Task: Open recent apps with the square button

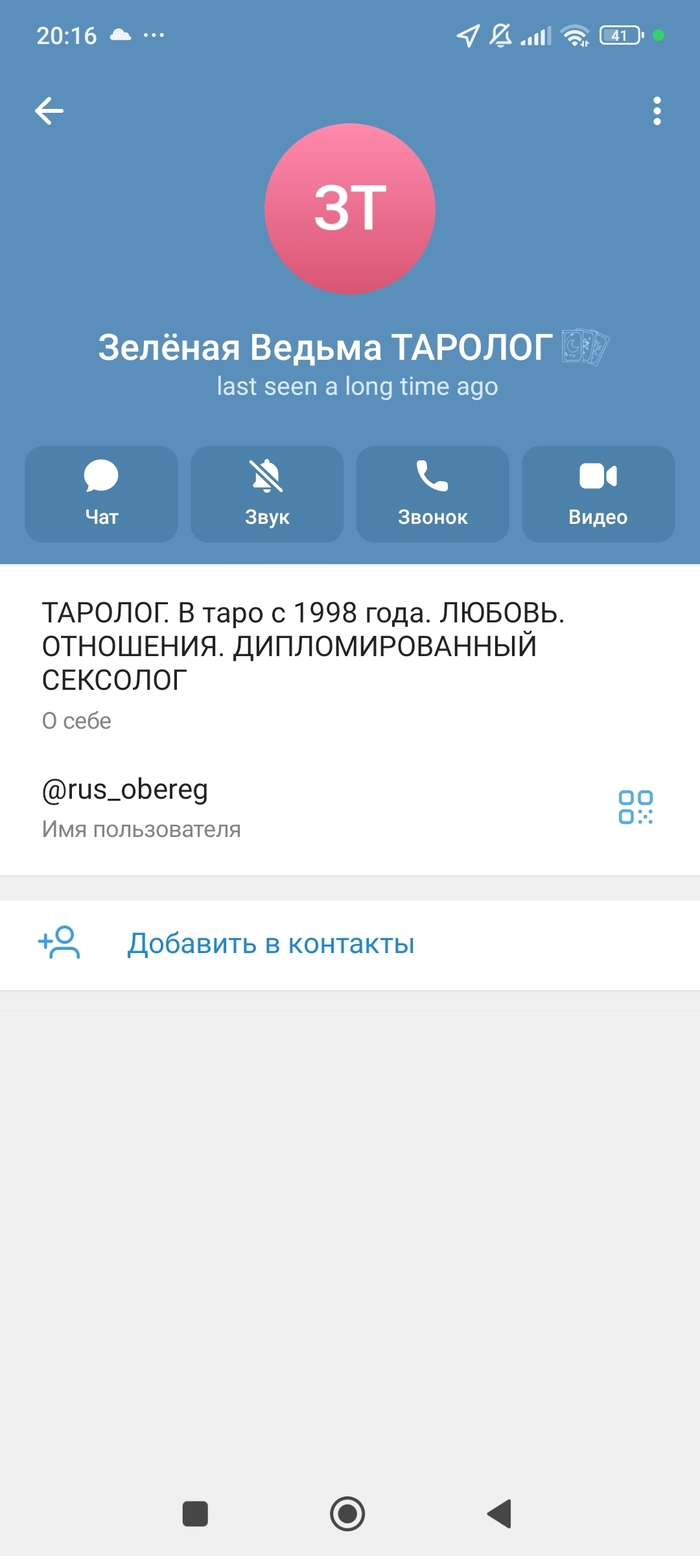Action: (195, 1513)
